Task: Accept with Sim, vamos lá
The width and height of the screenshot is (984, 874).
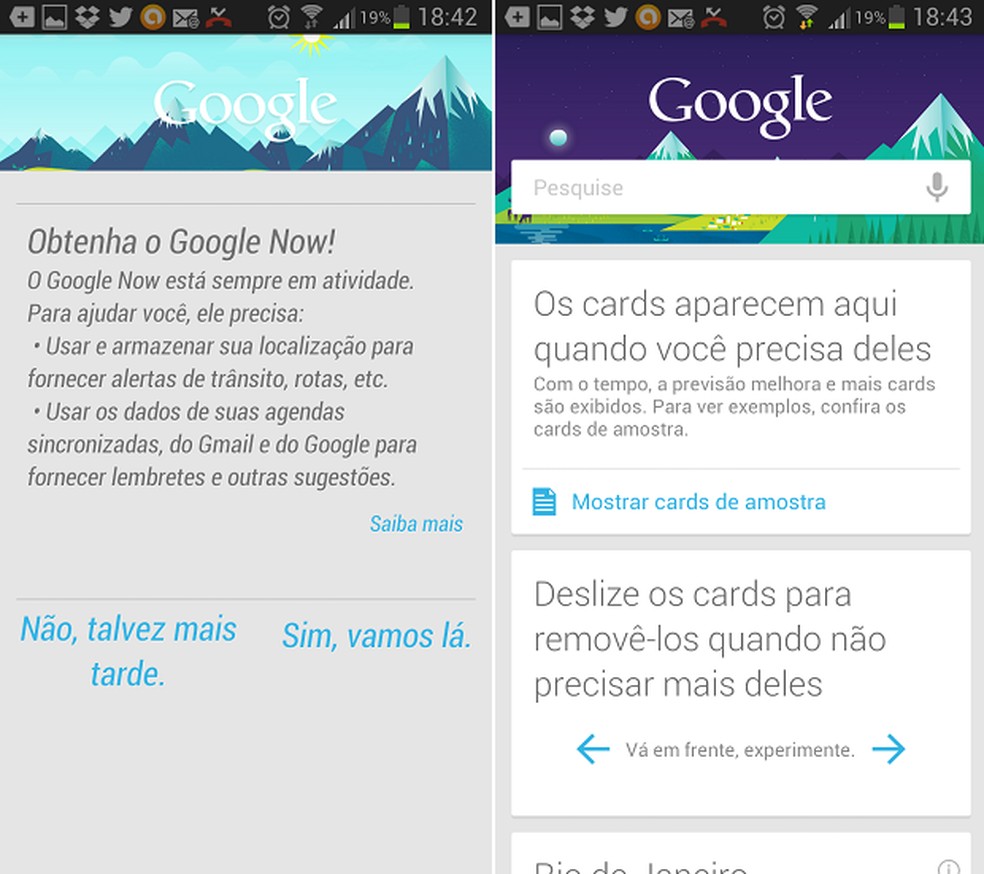Action: click(376, 635)
